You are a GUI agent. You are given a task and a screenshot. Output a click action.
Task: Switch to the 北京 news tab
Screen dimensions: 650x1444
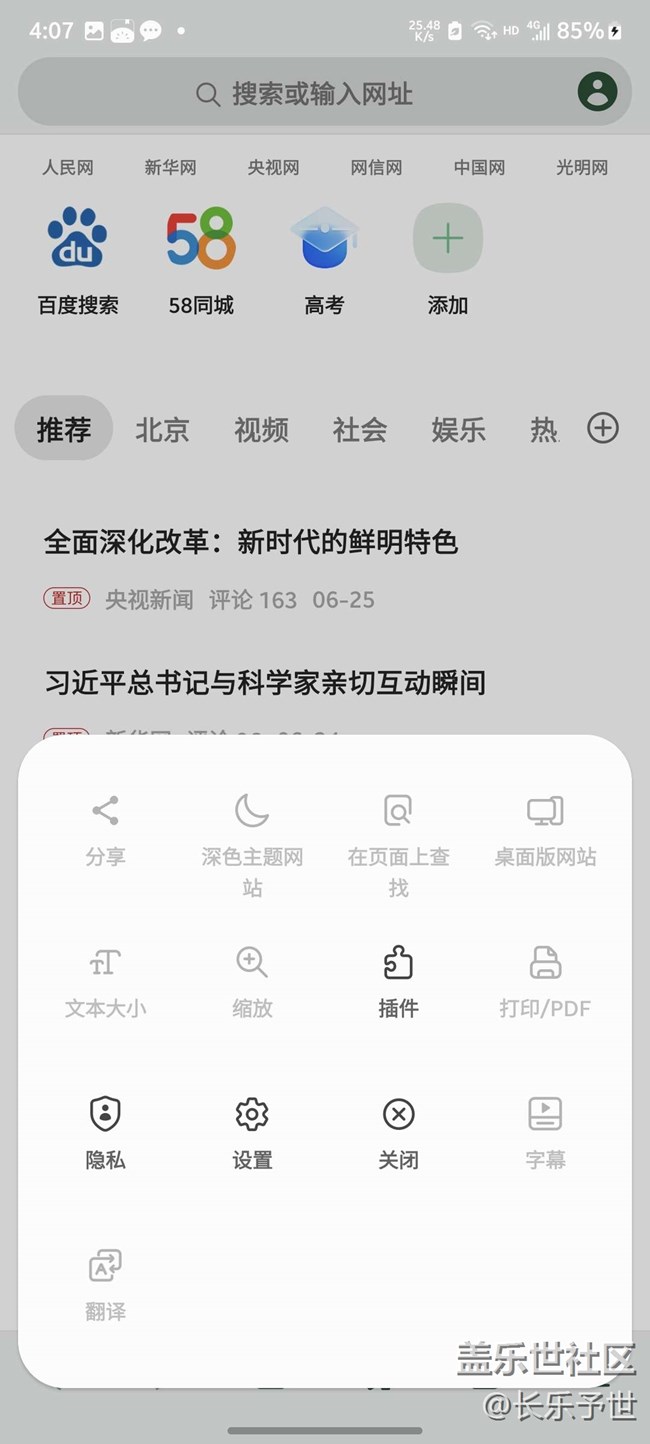pyautogui.click(x=162, y=430)
